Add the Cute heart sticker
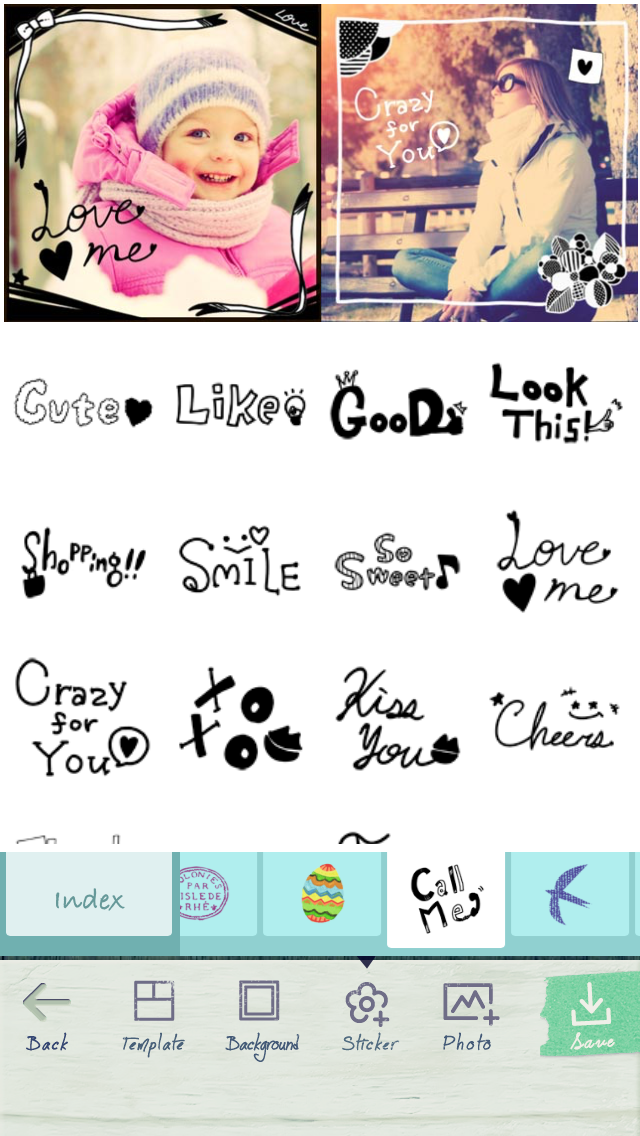The image size is (640, 1136). click(x=83, y=405)
